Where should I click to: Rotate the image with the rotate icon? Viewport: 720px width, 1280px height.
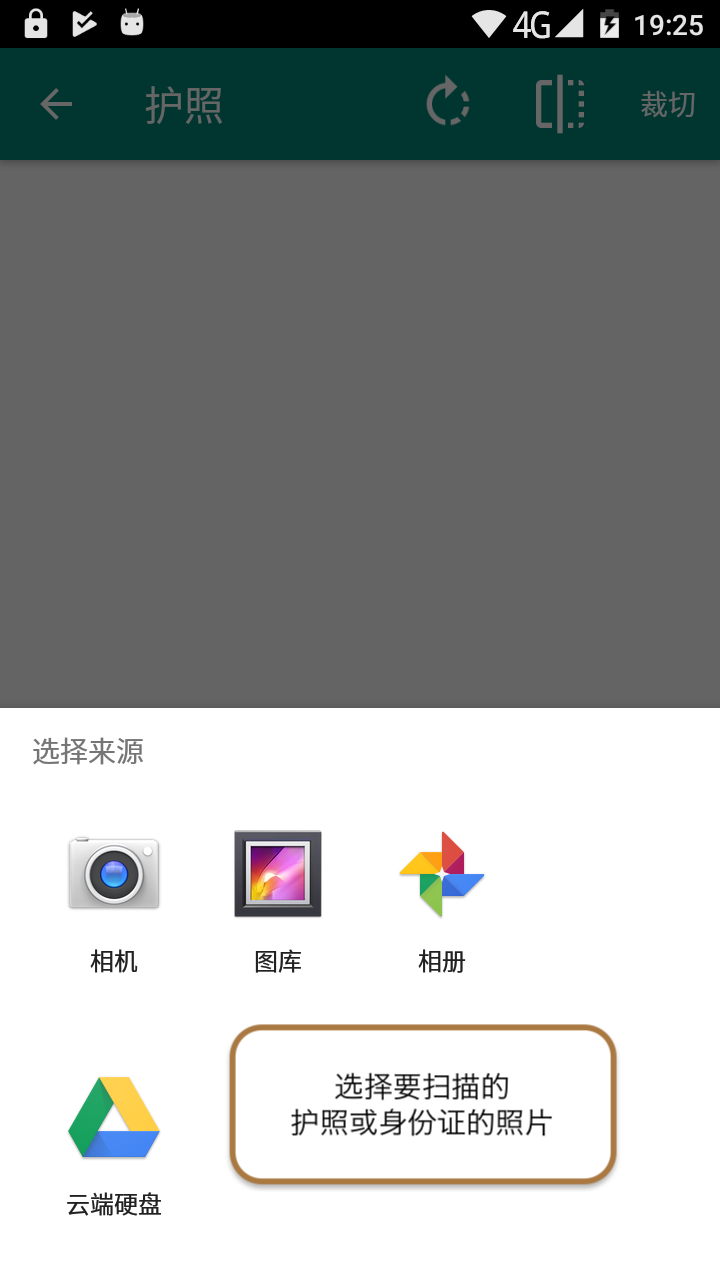(x=448, y=104)
